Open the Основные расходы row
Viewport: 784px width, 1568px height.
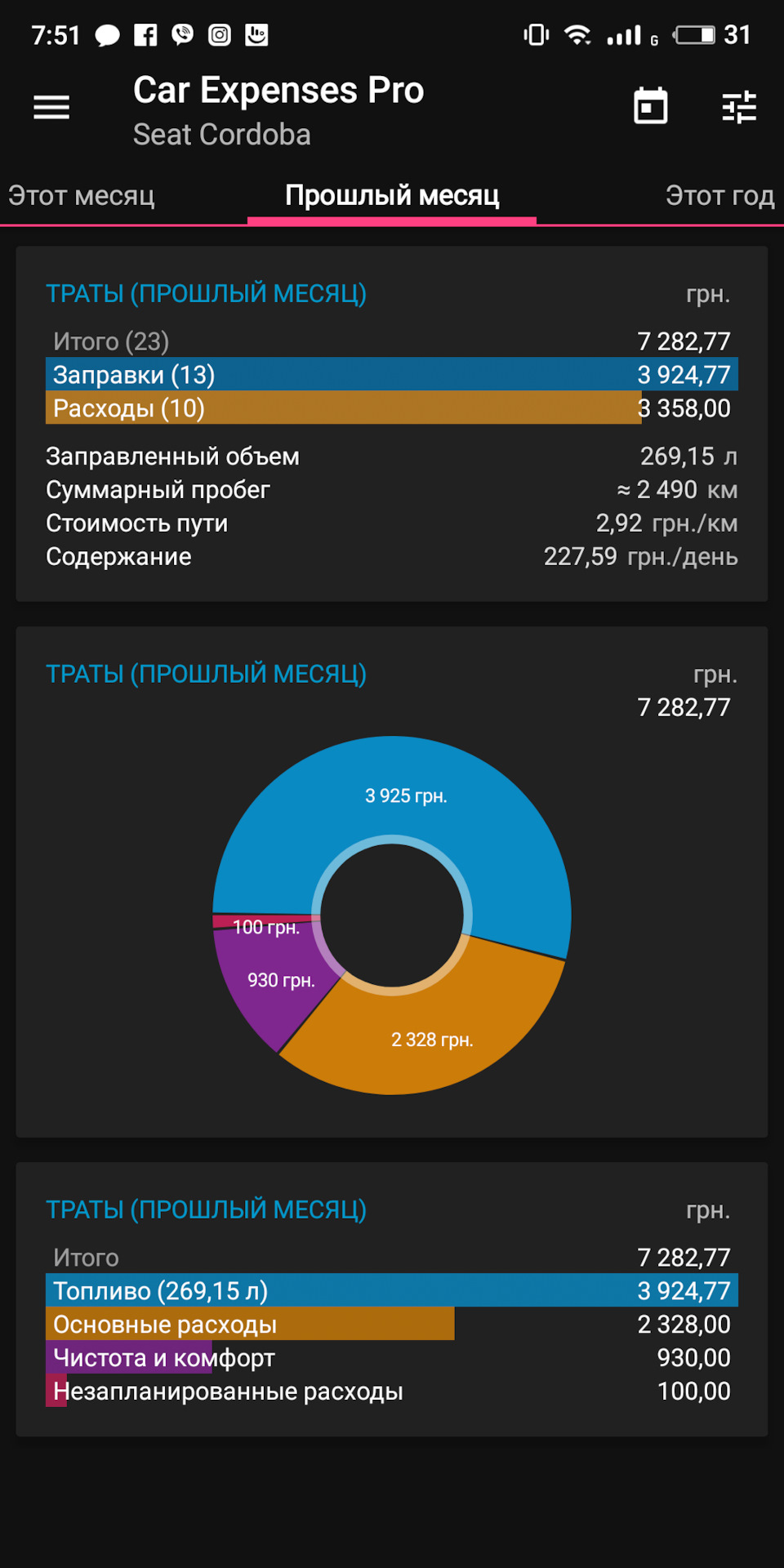pyautogui.click(x=392, y=1324)
